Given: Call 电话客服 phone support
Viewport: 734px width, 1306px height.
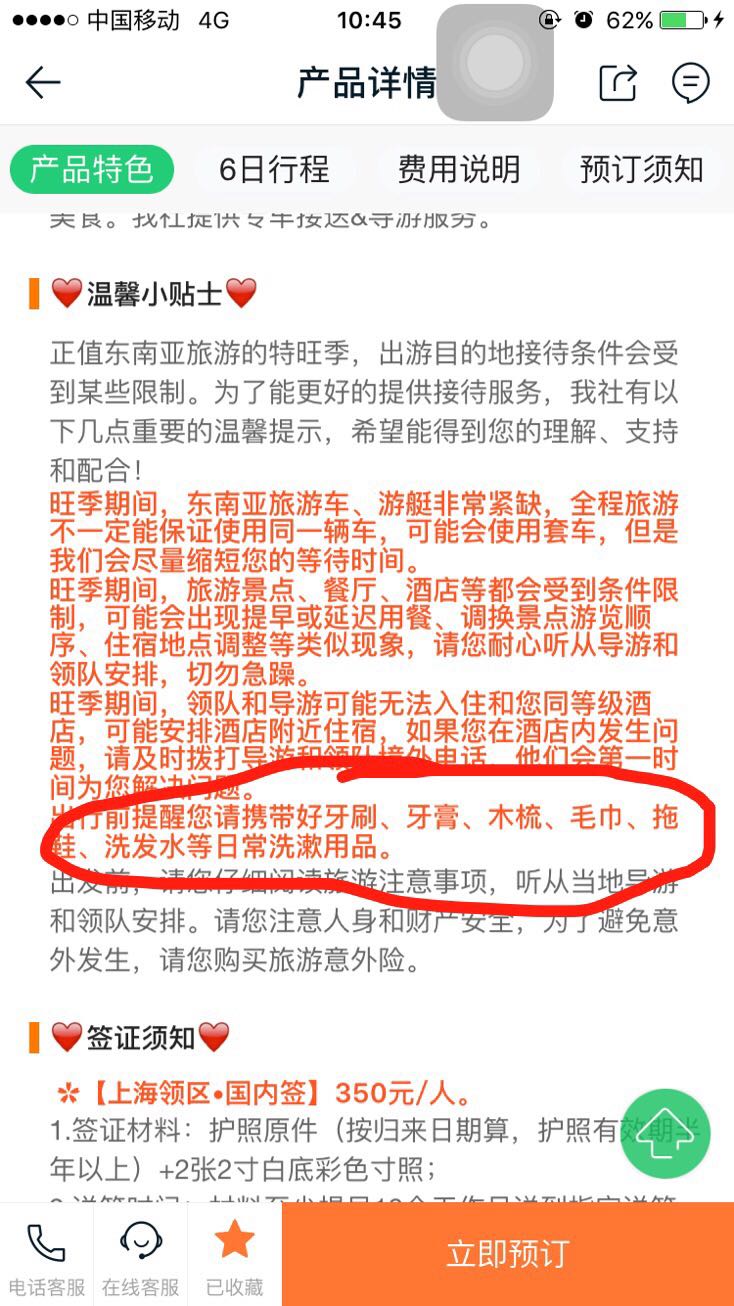Looking at the screenshot, I should 46,1256.
